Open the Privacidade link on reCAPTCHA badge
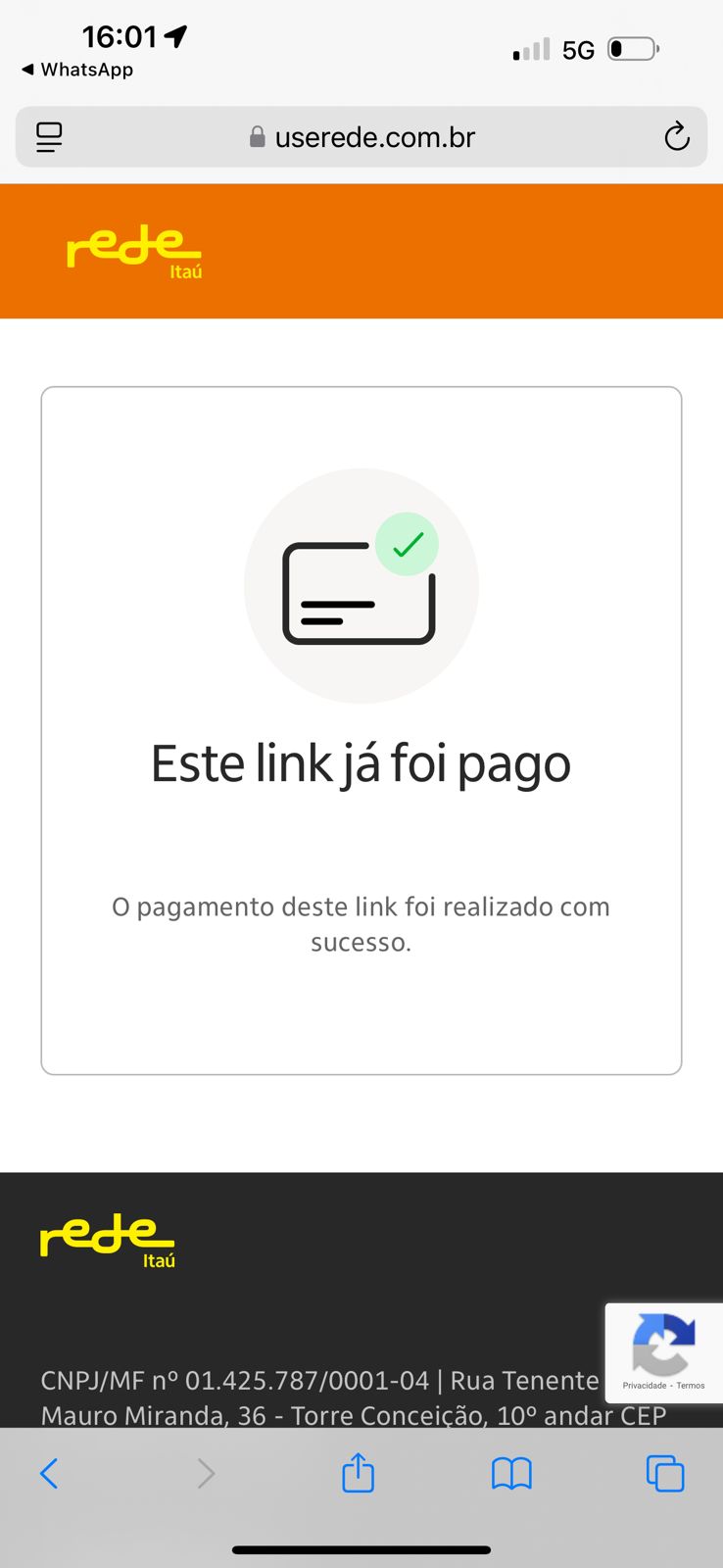The image size is (723, 1568). point(644,1386)
